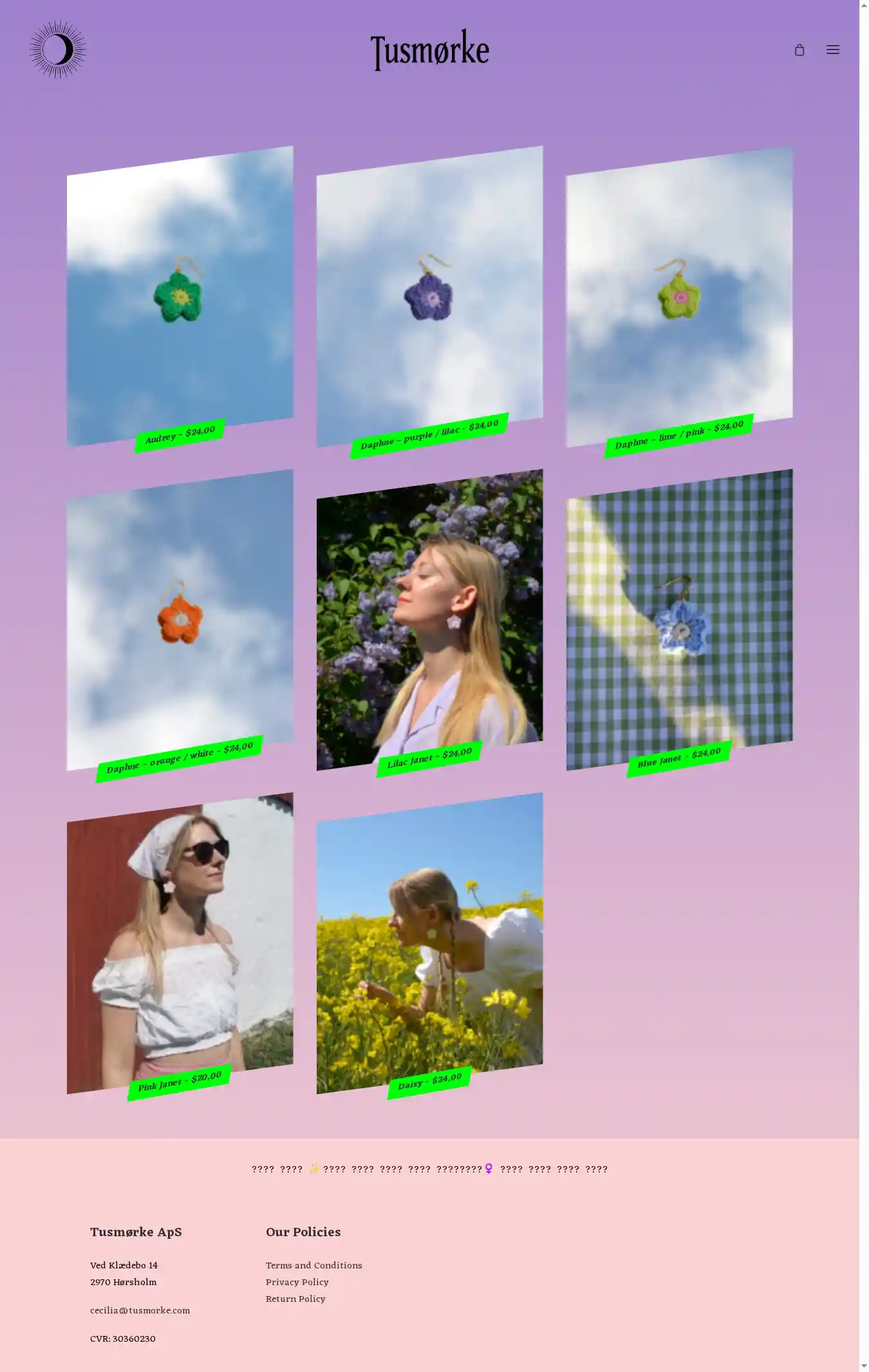Go to the Tusmørke home page
The image size is (869, 1372).
click(429, 50)
